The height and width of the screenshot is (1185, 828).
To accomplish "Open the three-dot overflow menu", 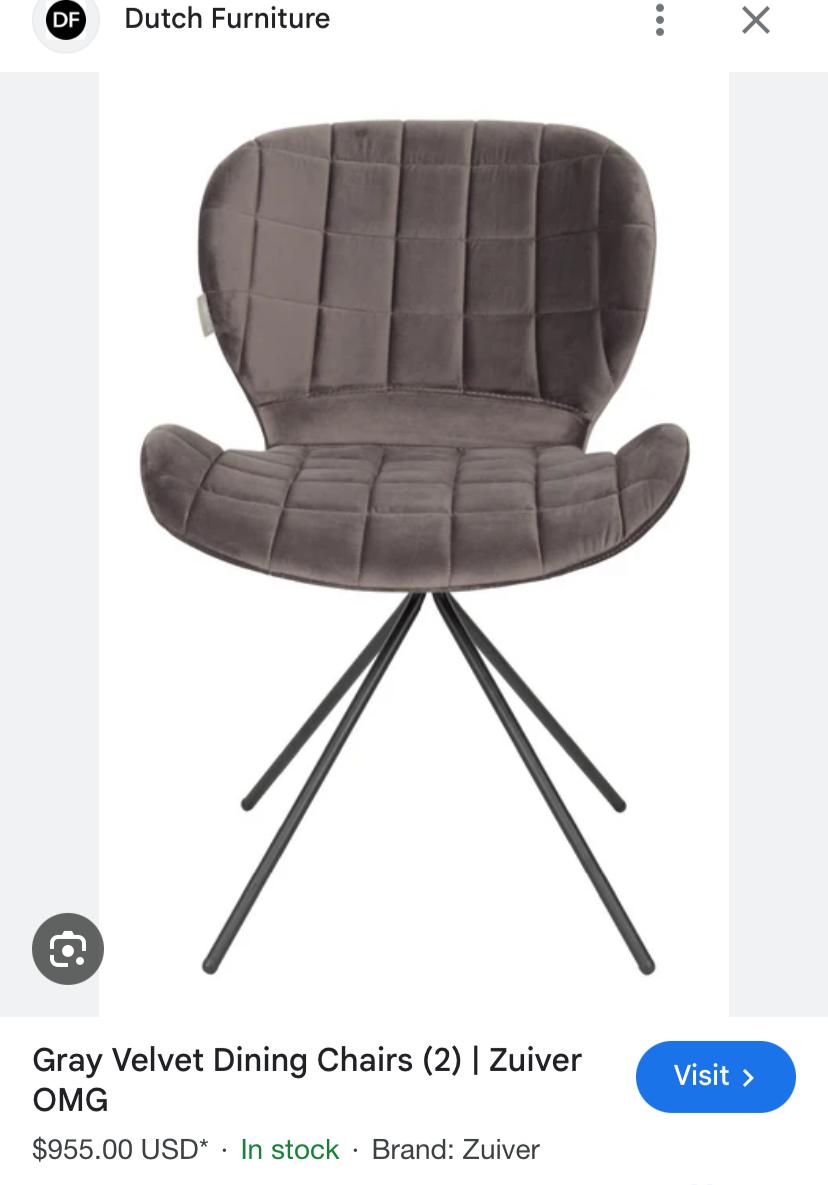I will pos(660,20).
